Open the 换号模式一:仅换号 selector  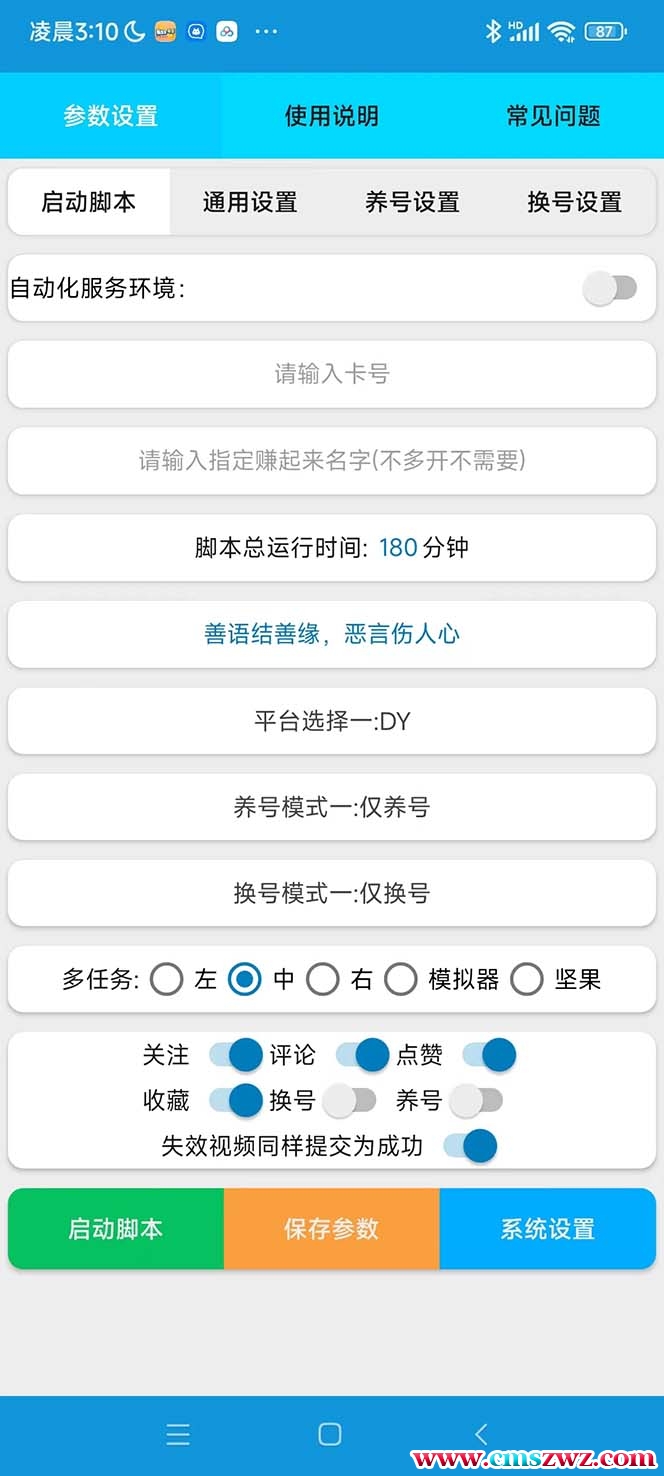pos(332,893)
